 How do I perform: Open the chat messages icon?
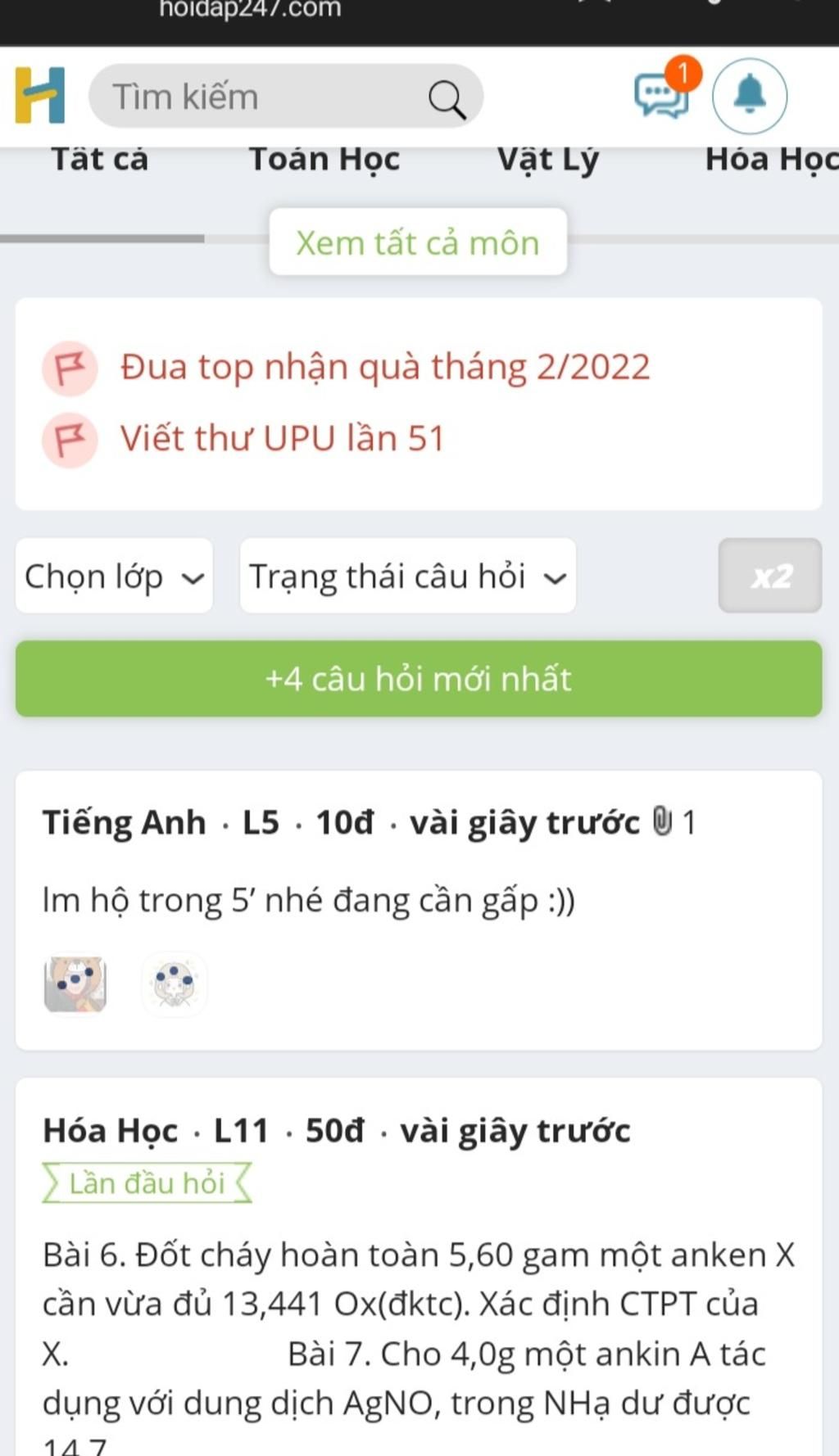point(662,95)
